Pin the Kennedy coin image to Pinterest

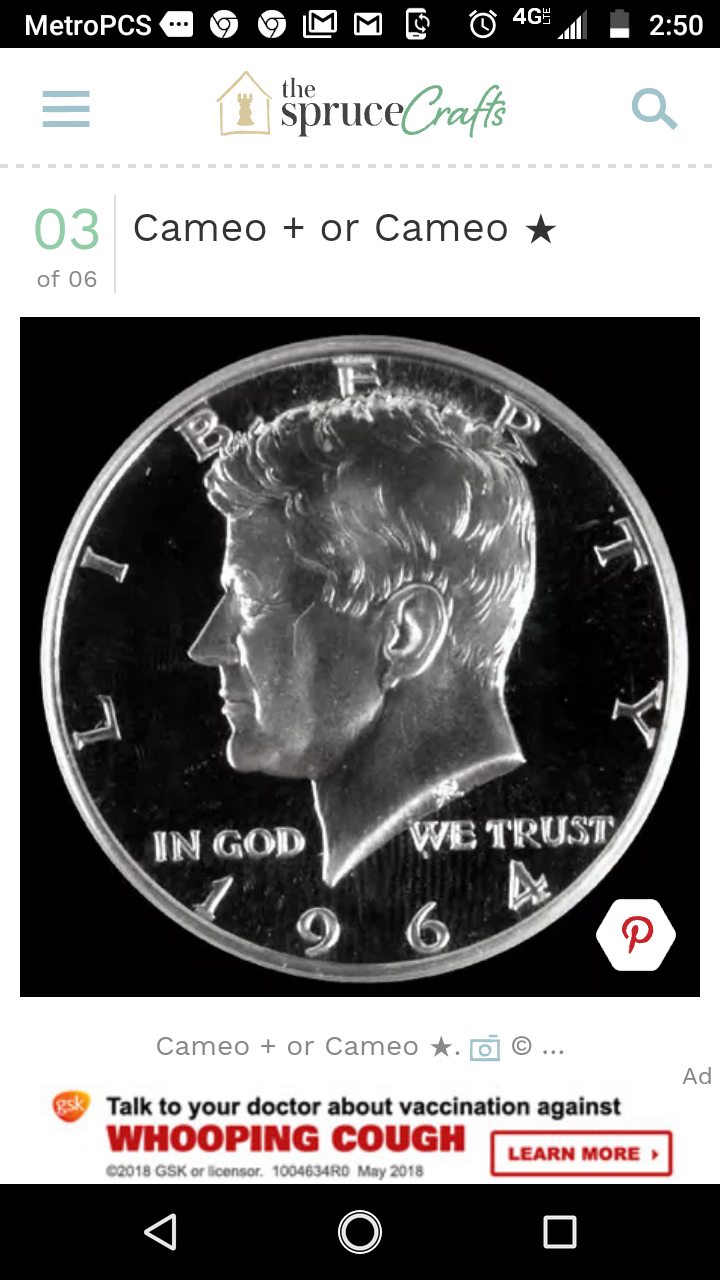[x=636, y=935]
